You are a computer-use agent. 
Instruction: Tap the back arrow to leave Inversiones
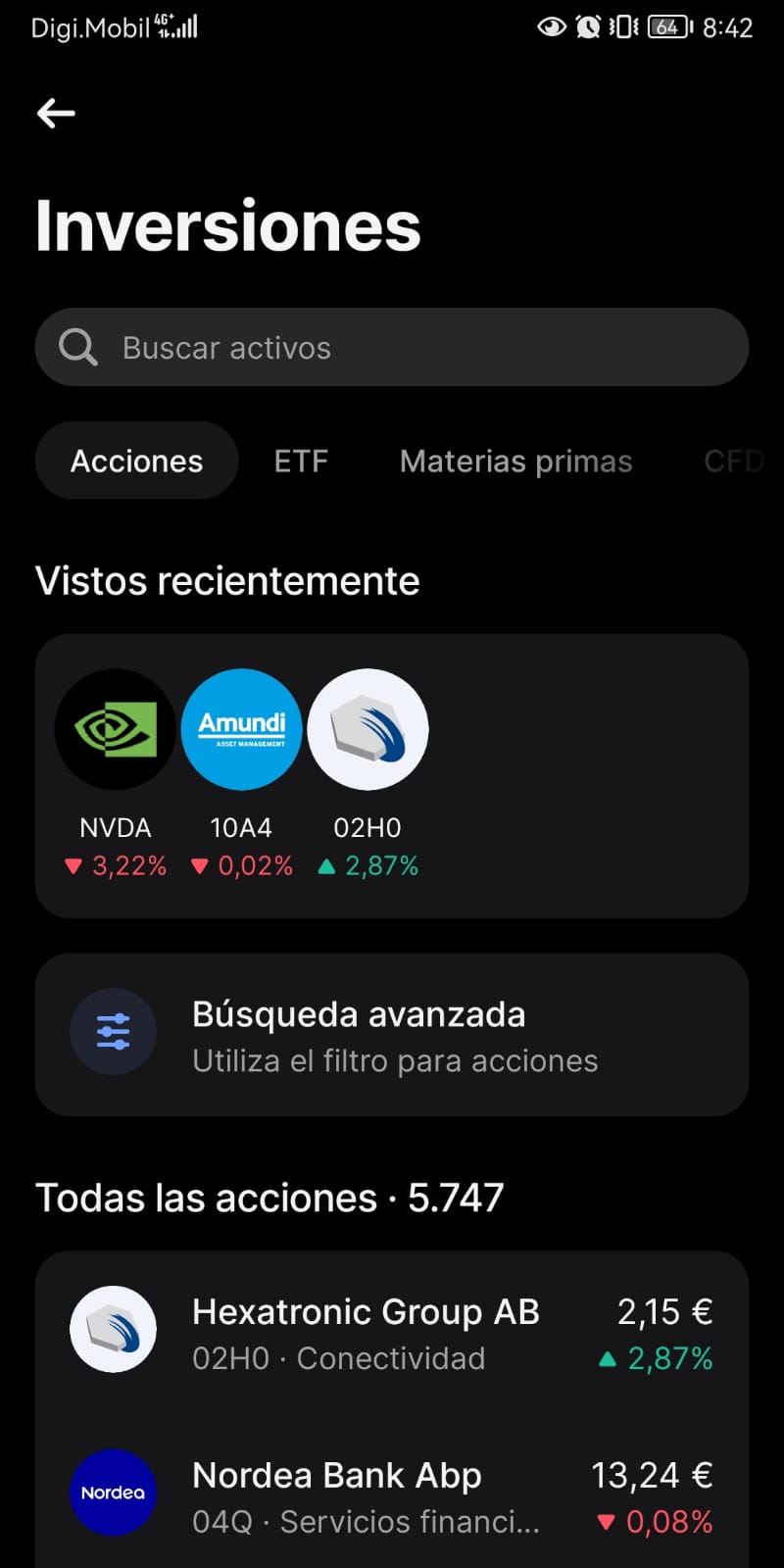(x=56, y=113)
